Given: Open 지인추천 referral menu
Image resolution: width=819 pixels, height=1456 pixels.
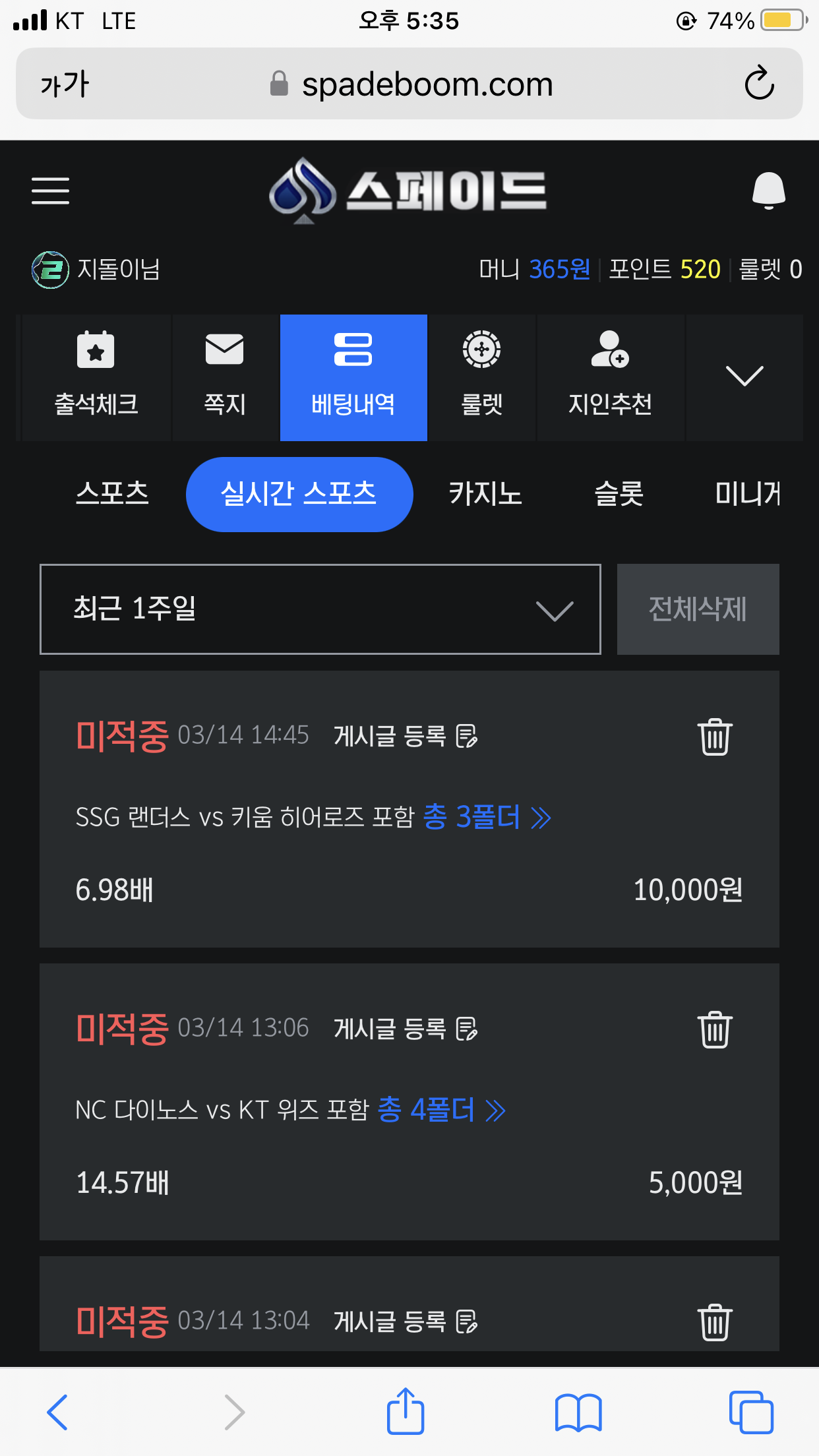Looking at the screenshot, I should (x=611, y=377).
